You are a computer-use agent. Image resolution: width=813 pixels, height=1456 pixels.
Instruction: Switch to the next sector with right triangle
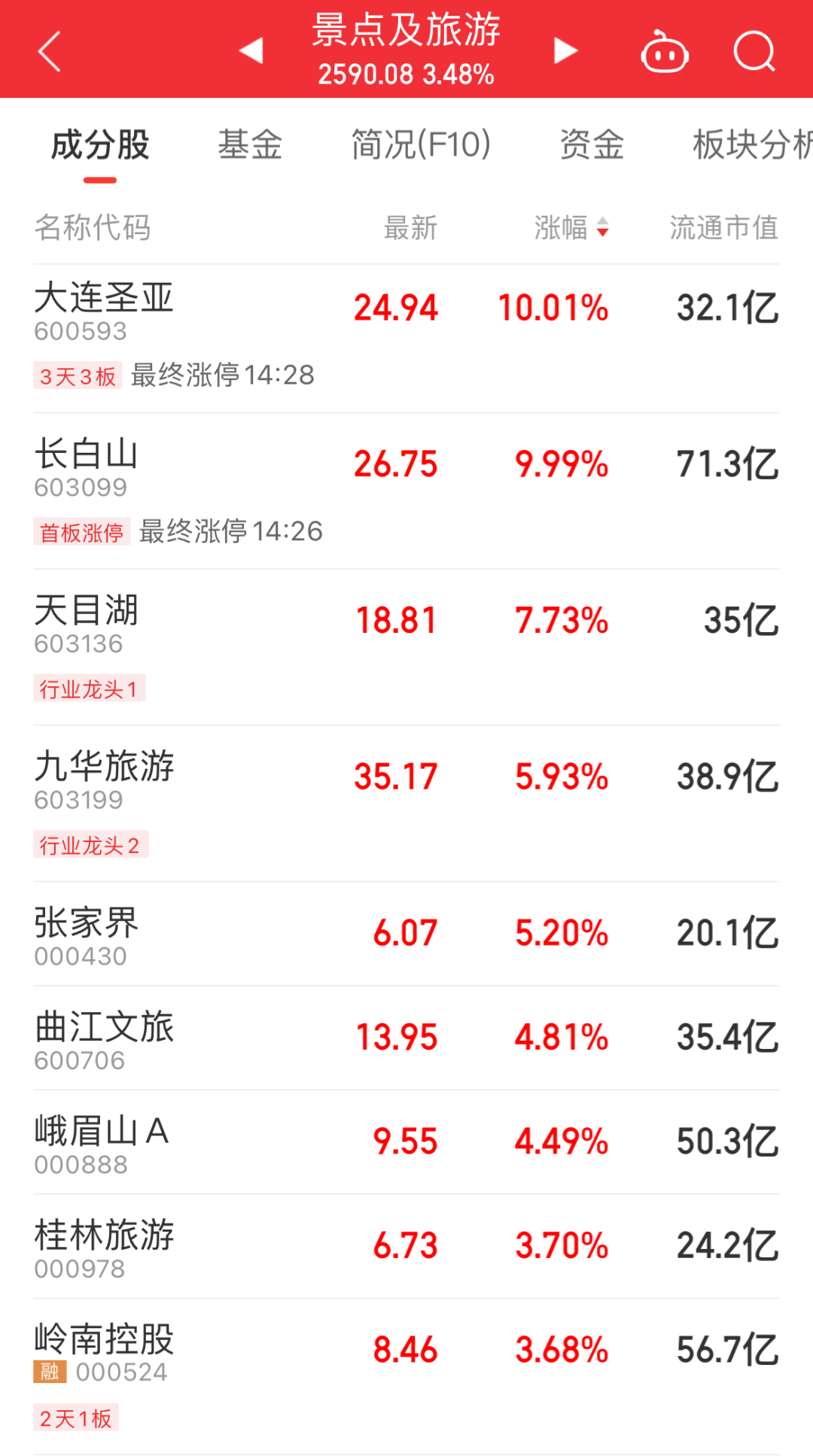tap(565, 50)
